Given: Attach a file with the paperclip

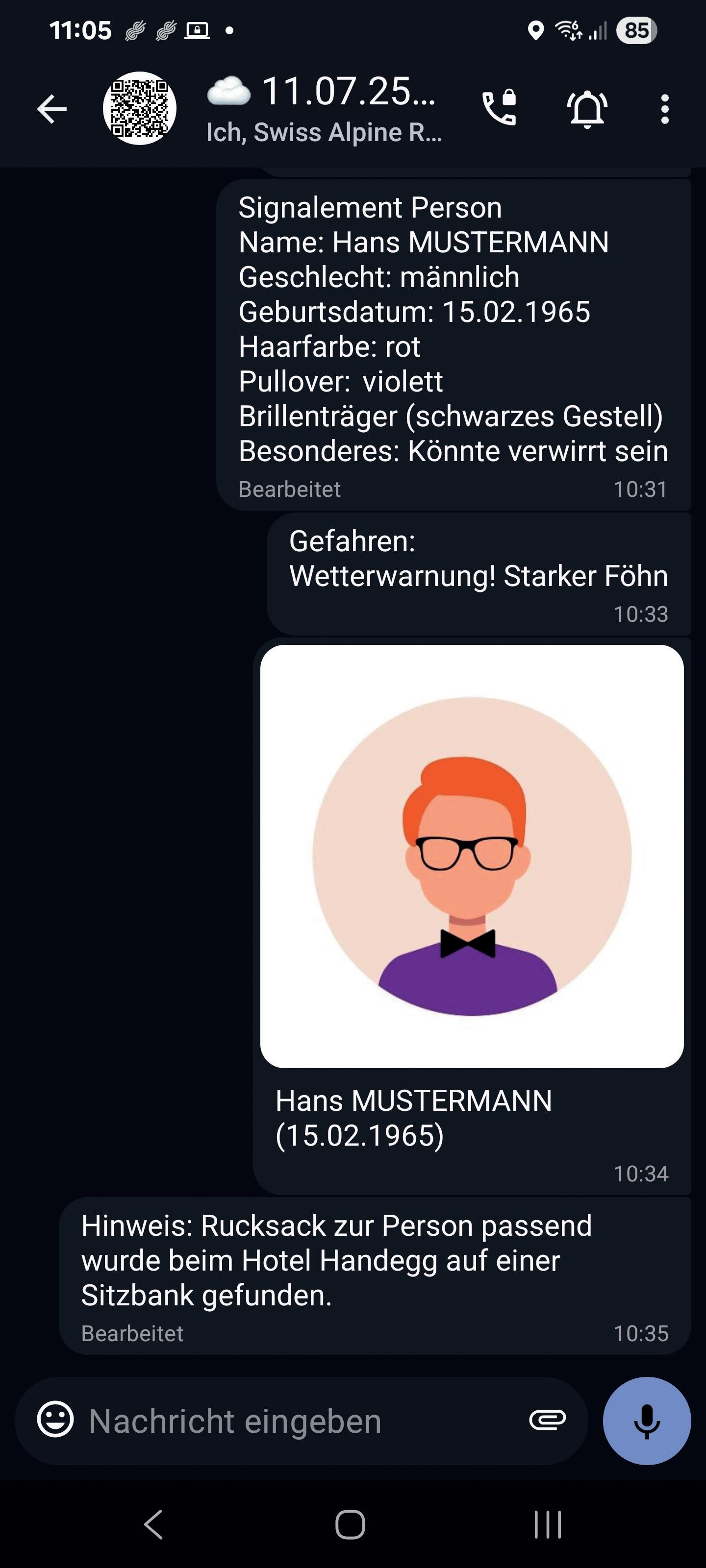Looking at the screenshot, I should coord(547,1420).
